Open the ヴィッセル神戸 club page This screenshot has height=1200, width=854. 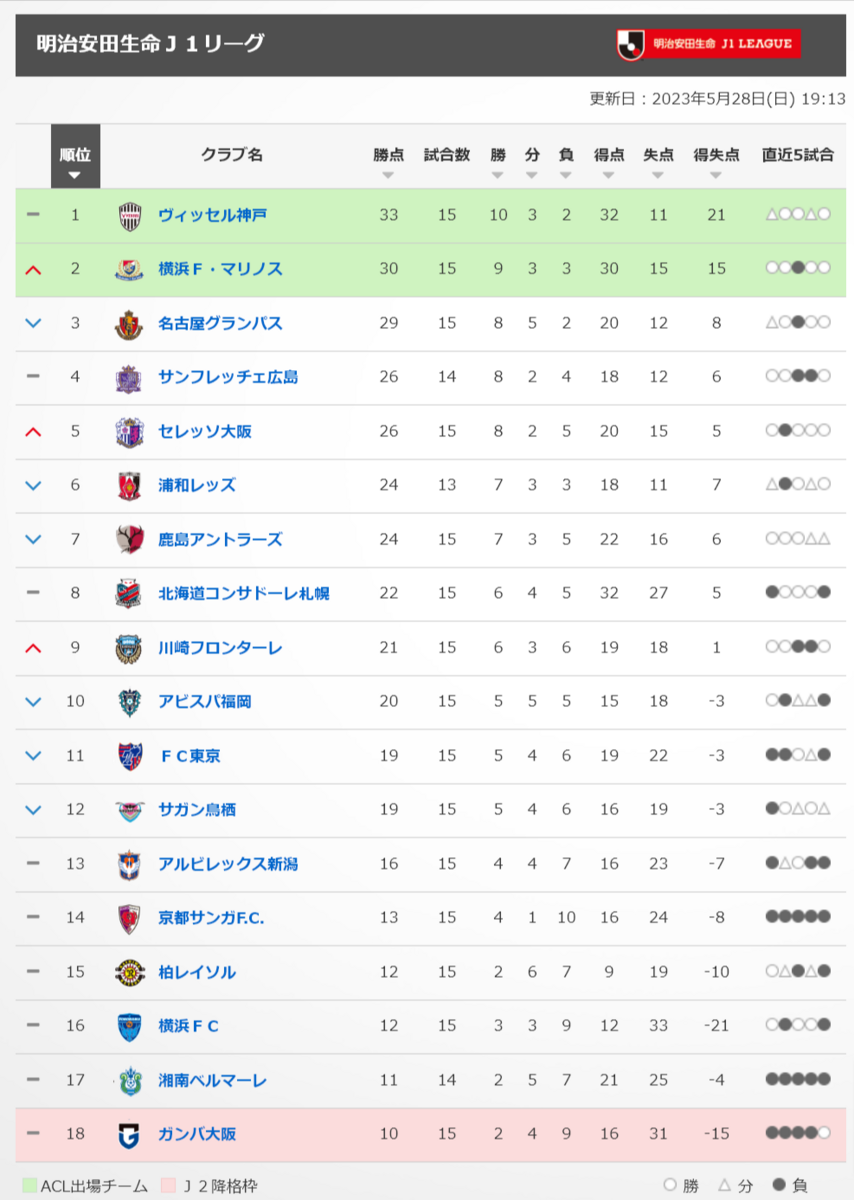tap(213, 215)
